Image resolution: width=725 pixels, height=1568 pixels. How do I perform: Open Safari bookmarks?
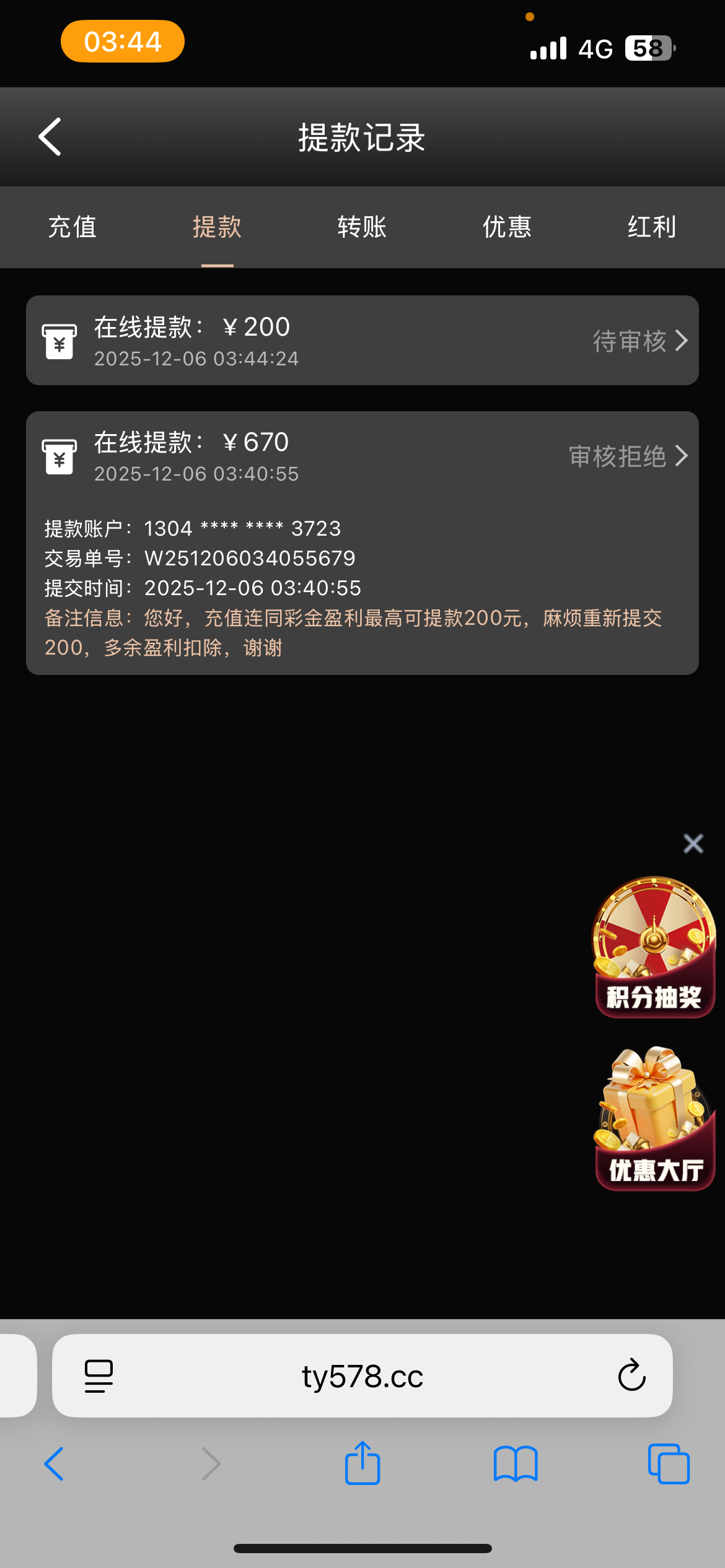click(516, 1464)
